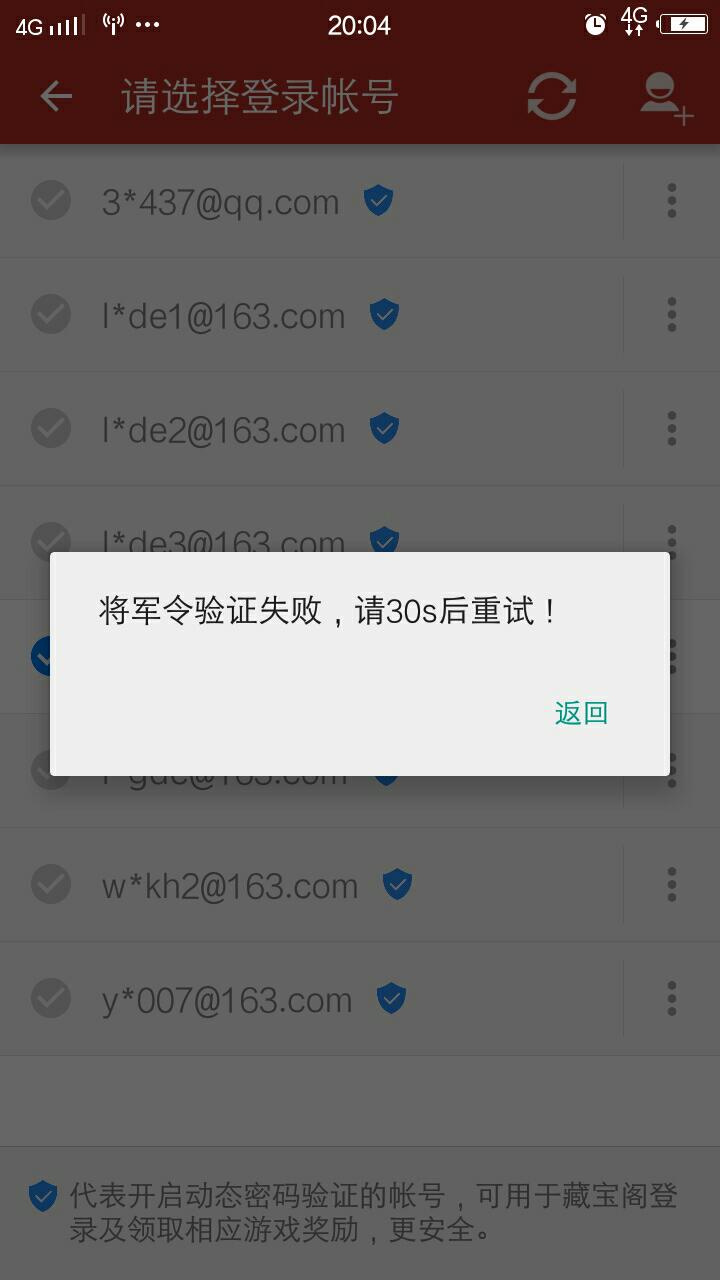Dismiss the dialog with 返回

pos(581,713)
